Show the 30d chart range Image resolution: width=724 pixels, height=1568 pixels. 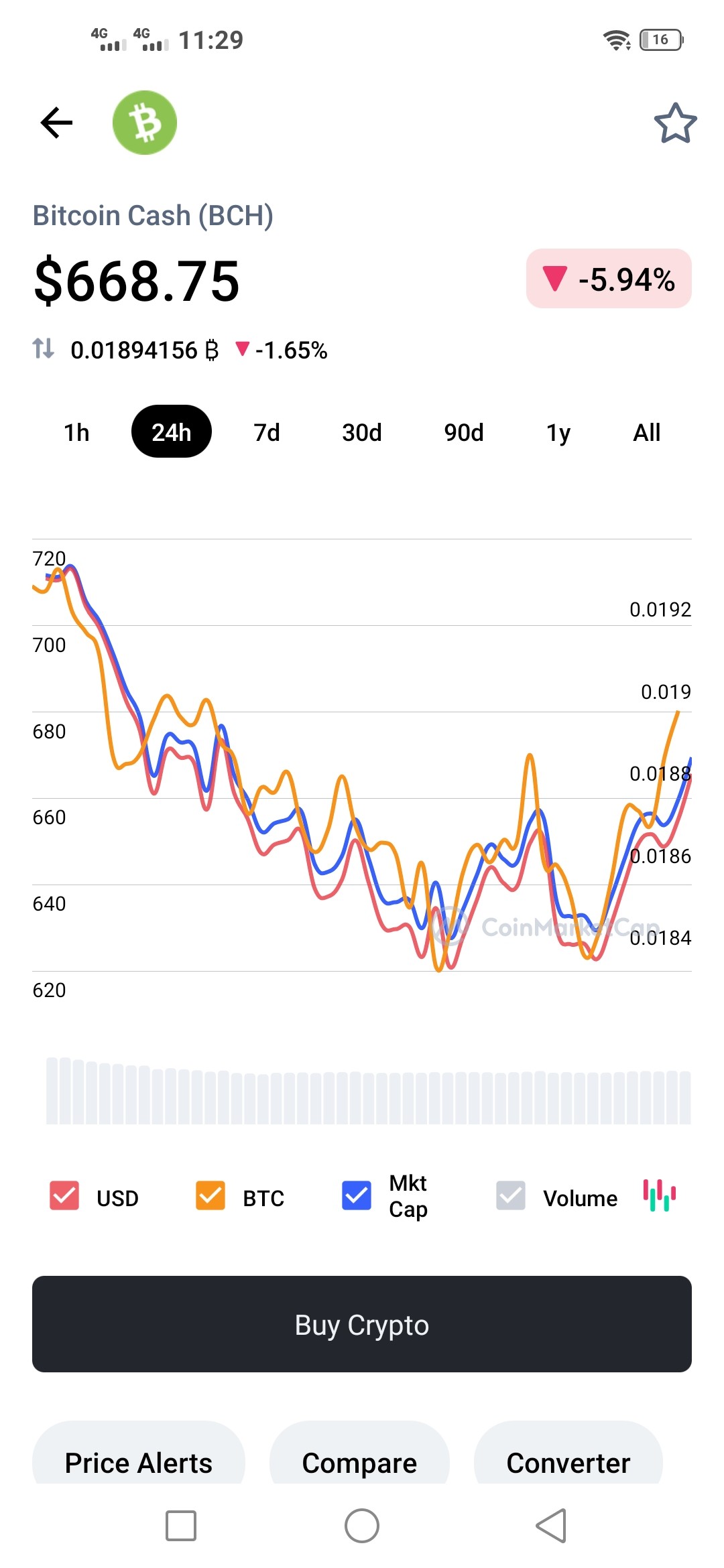click(x=362, y=432)
